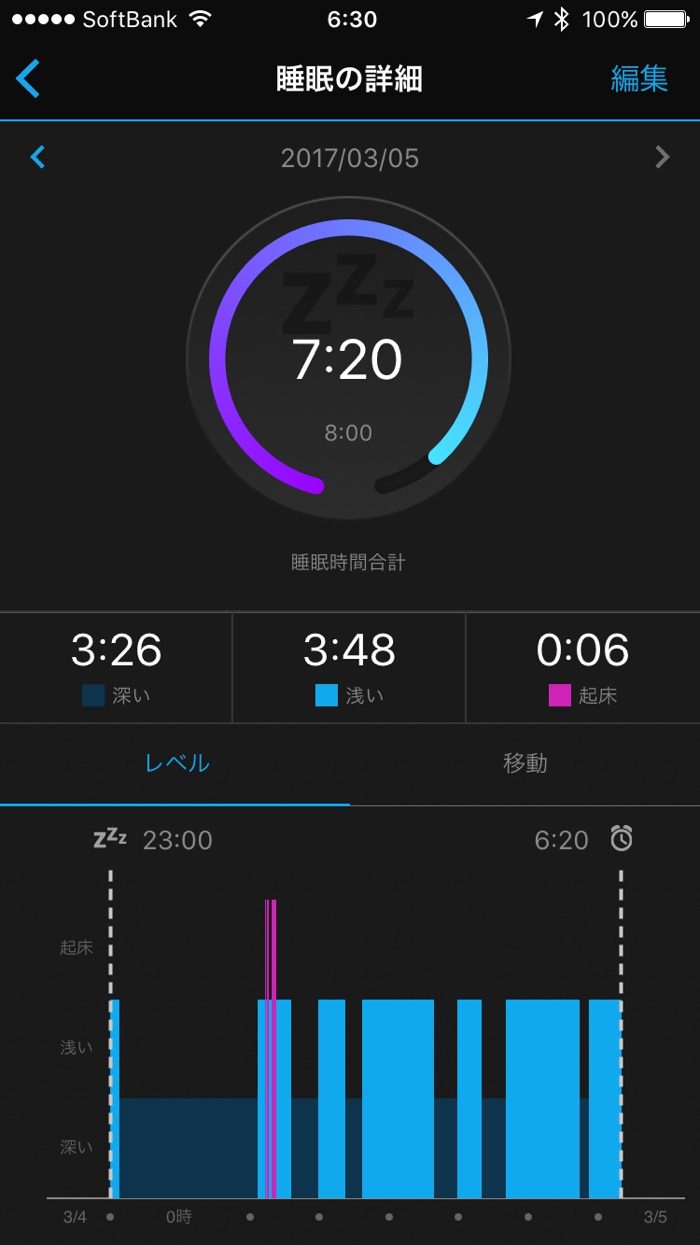Show the previous day's sleep data

[38, 157]
